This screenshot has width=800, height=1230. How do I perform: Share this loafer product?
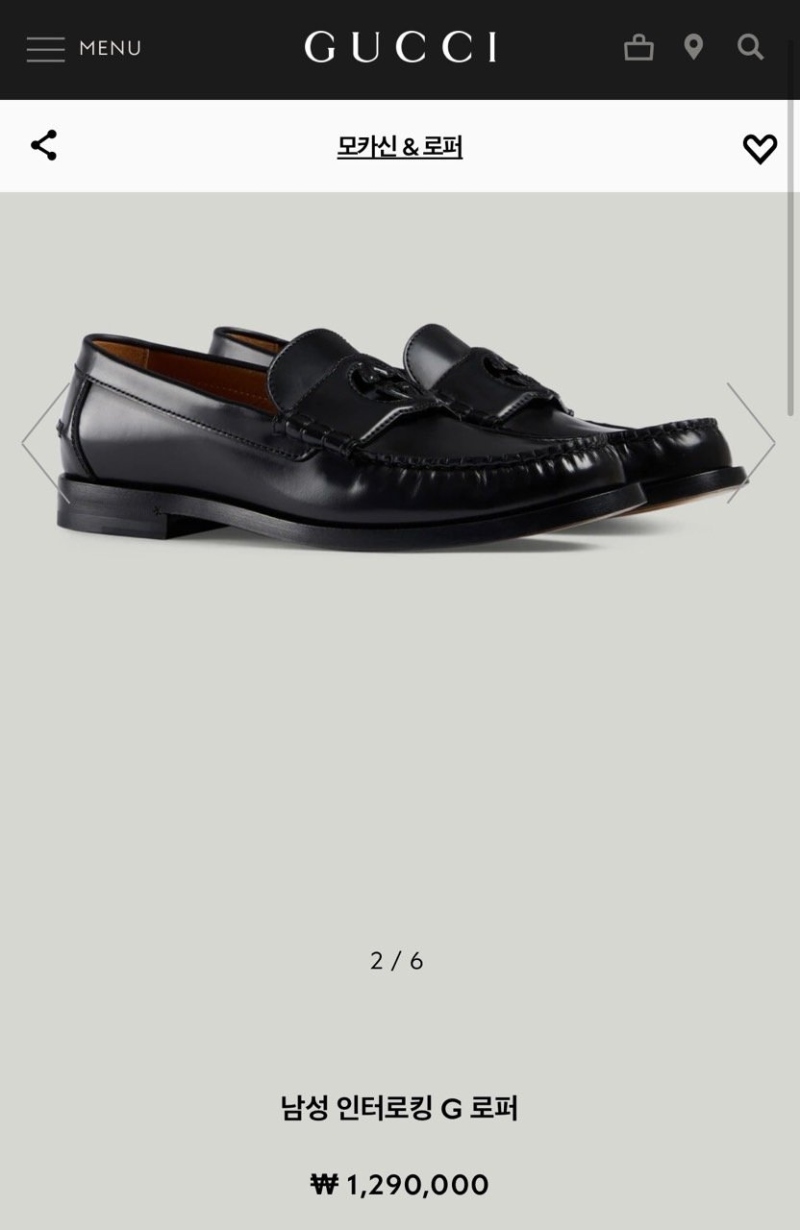pyautogui.click(x=44, y=145)
